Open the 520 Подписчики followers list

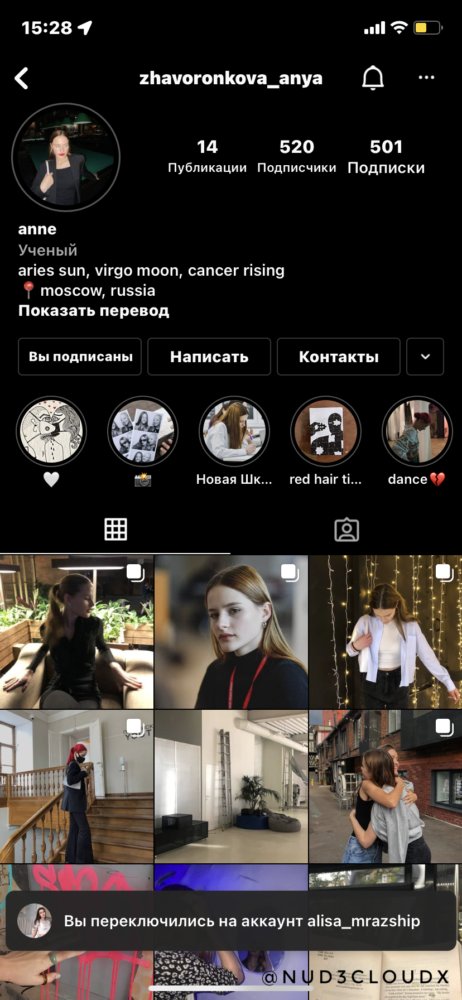(x=297, y=157)
